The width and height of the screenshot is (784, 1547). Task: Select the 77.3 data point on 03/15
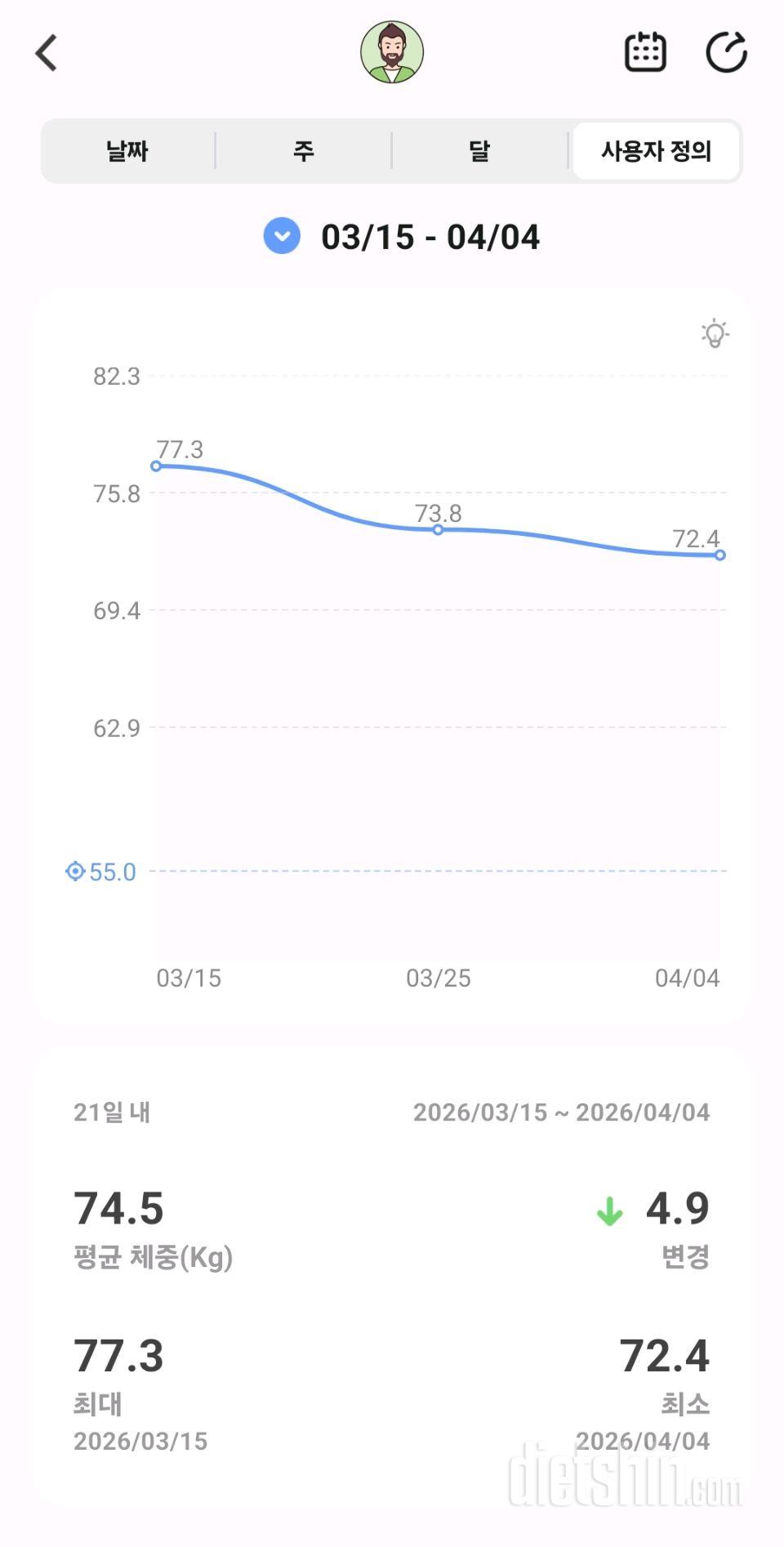tap(157, 466)
